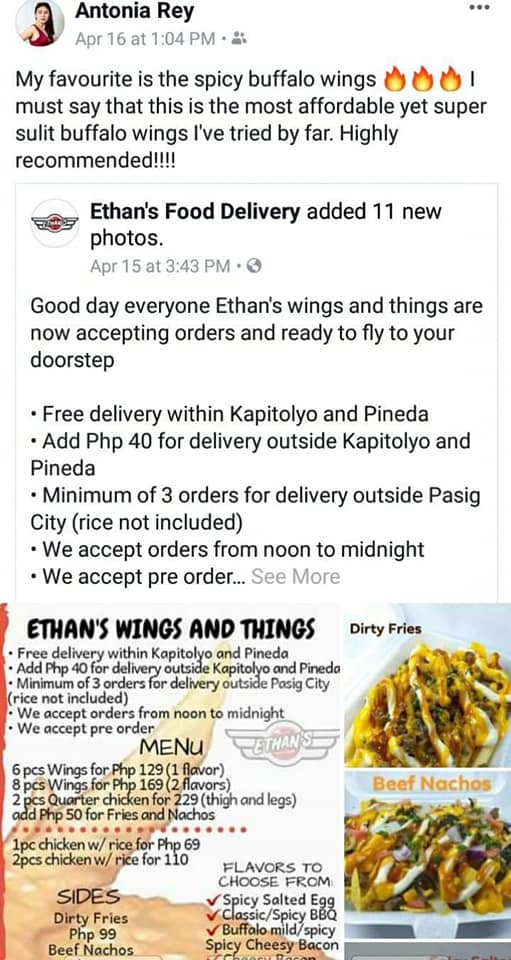Open the Ethan's Food Delivery page link

tap(195, 212)
